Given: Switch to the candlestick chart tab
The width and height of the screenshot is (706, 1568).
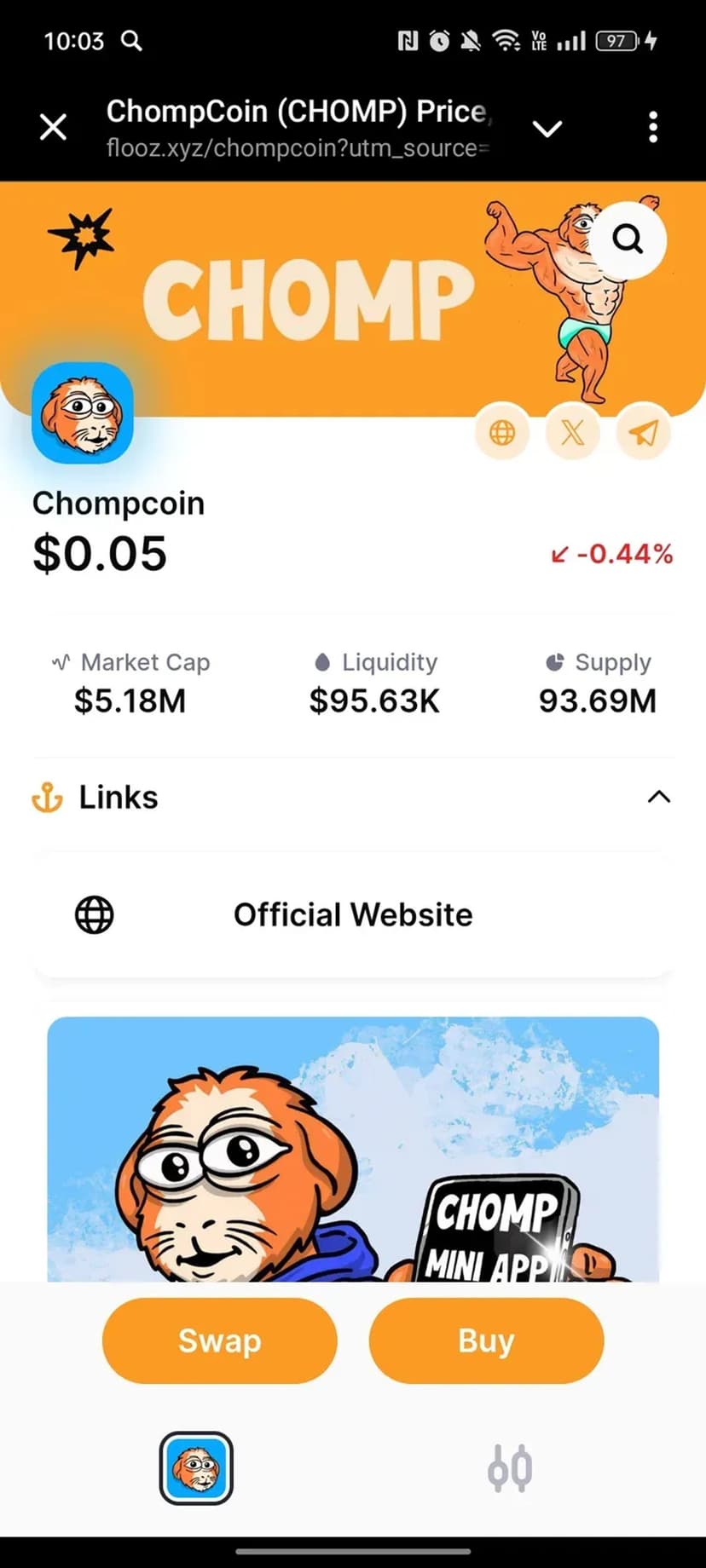Looking at the screenshot, I should [510, 1468].
